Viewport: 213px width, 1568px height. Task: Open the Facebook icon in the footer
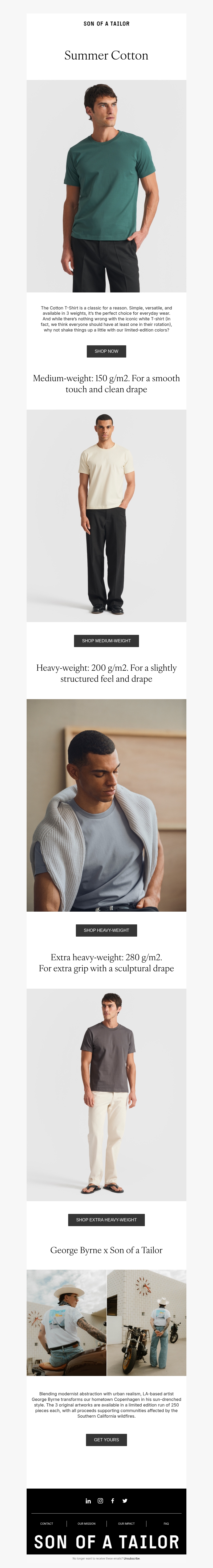(112, 1501)
